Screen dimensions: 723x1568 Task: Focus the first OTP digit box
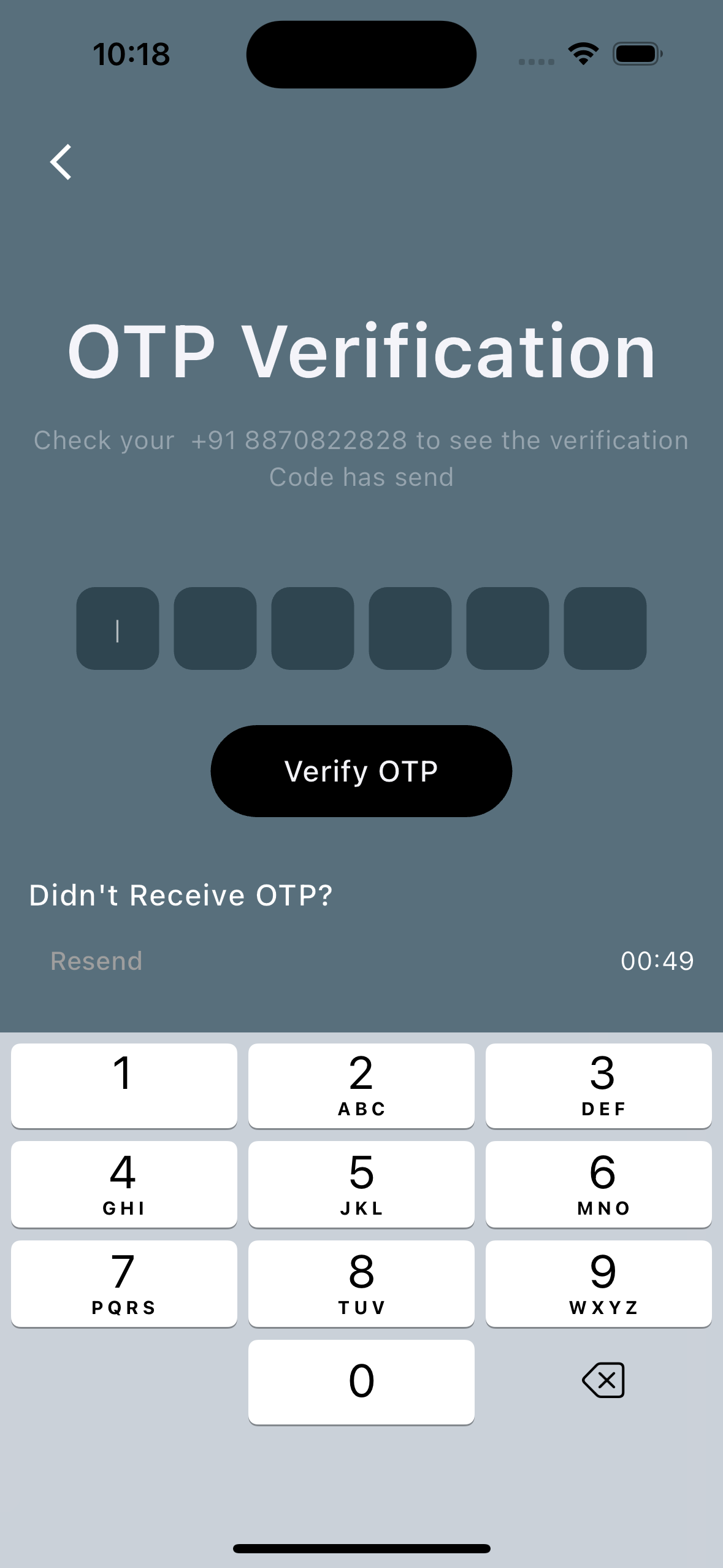(118, 628)
